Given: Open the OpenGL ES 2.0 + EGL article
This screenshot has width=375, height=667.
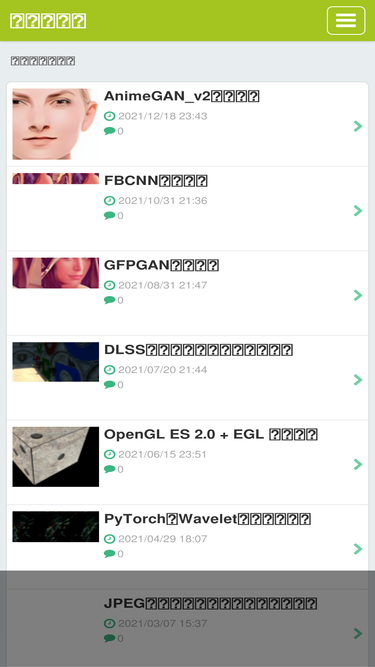Looking at the screenshot, I should (188, 462).
